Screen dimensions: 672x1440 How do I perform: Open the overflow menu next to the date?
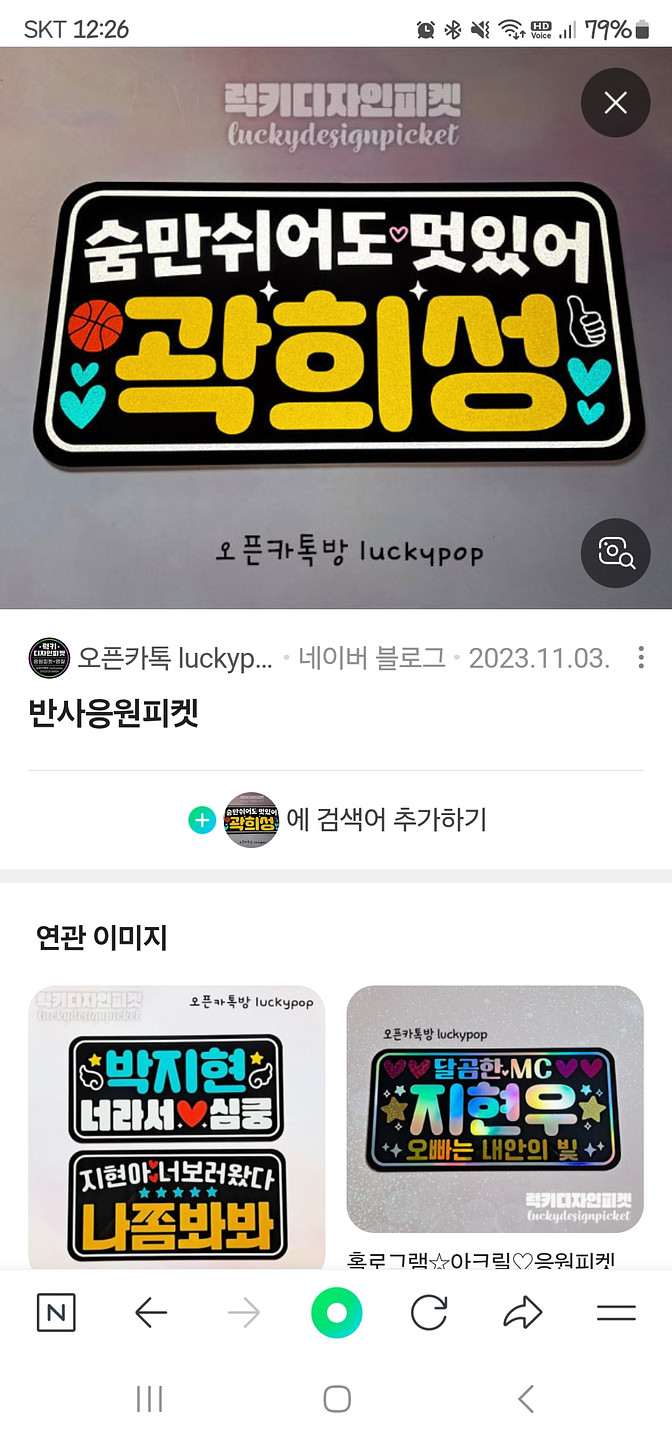[641, 658]
